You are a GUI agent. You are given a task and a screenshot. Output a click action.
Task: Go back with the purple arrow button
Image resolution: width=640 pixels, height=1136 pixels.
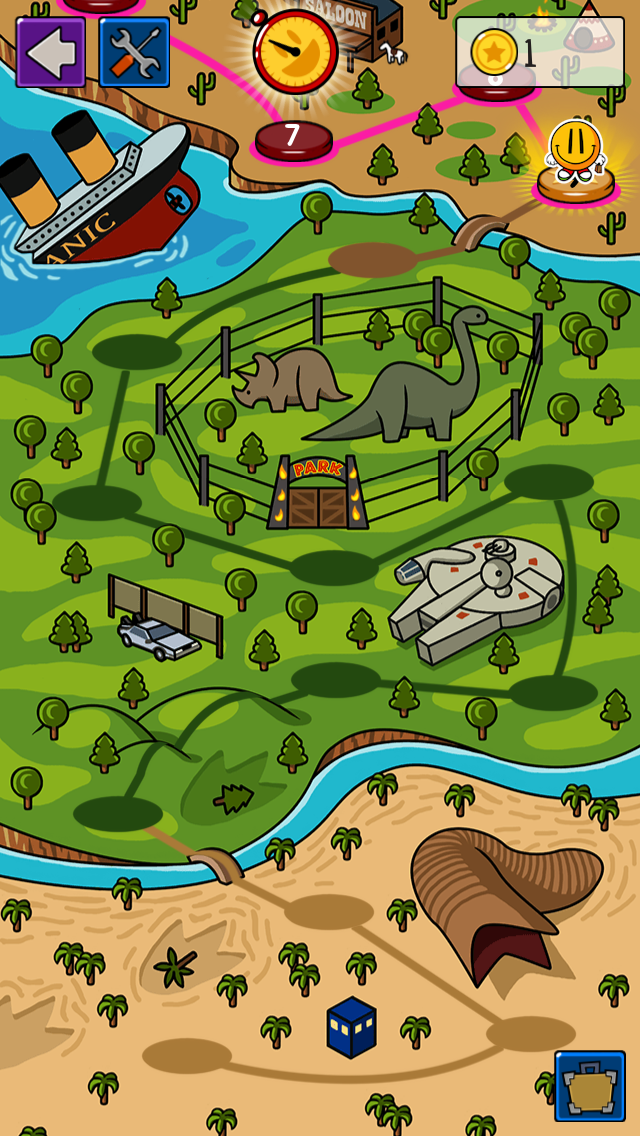tap(51, 52)
